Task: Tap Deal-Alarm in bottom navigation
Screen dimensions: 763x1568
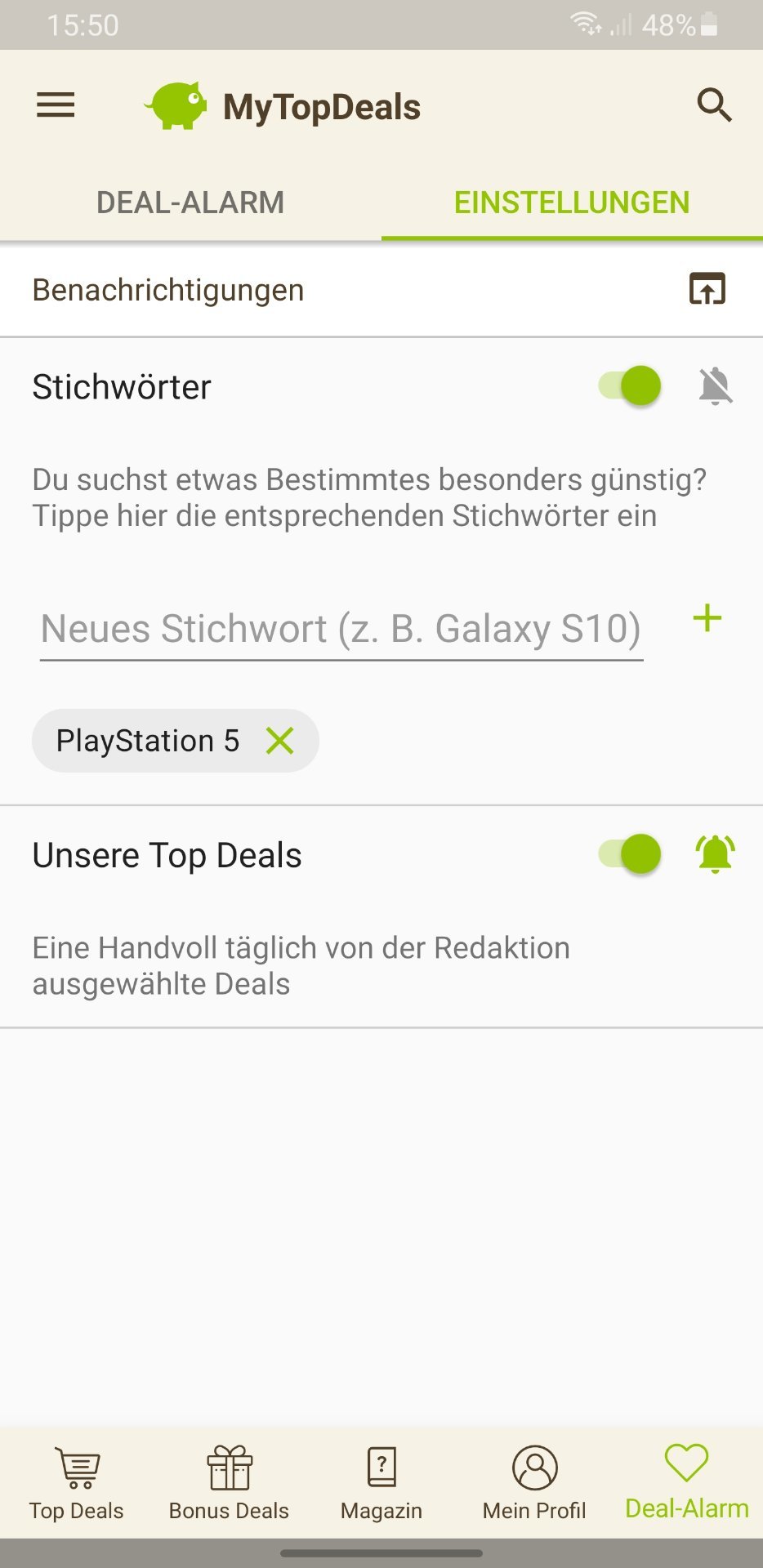Action: click(x=687, y=1482)
